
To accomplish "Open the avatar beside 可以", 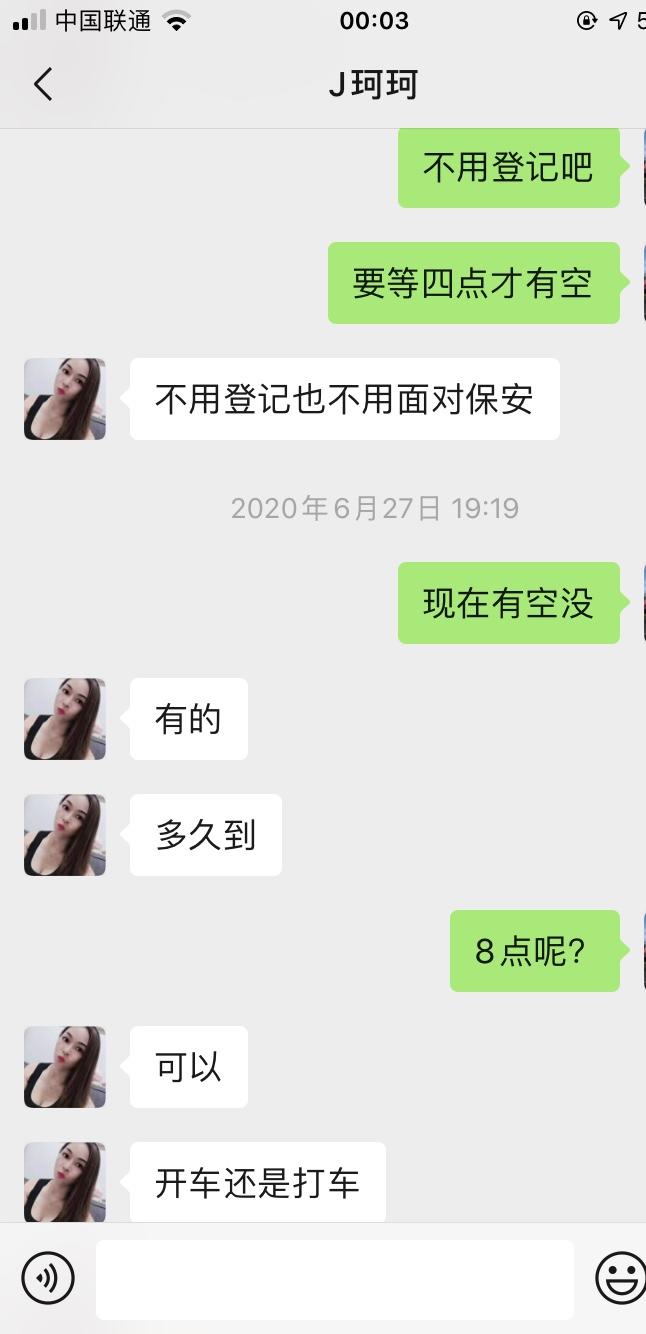I will (x=65, y=1067).
